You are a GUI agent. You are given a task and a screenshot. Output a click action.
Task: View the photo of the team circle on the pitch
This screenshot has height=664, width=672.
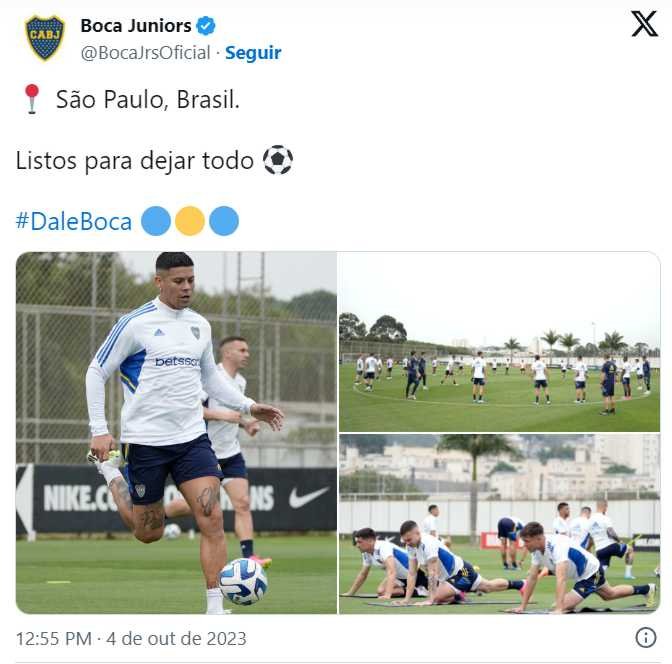click(x=499, y=342)
